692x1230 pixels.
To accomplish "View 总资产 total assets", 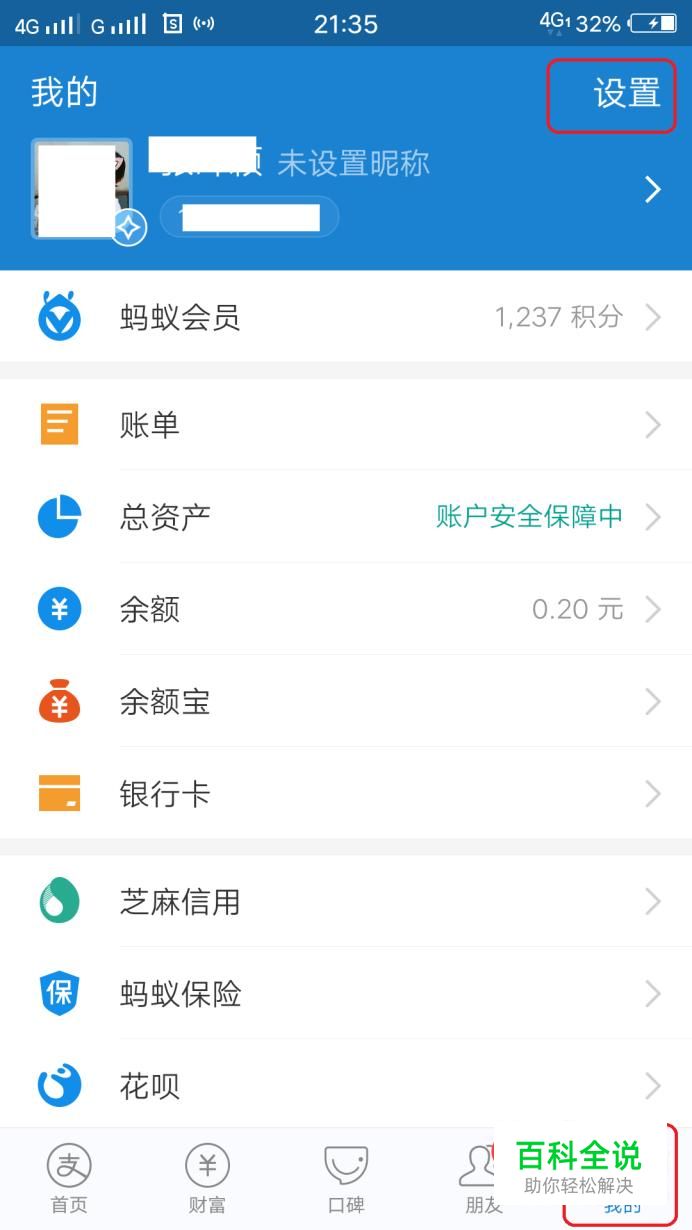I will pos(345,517).
